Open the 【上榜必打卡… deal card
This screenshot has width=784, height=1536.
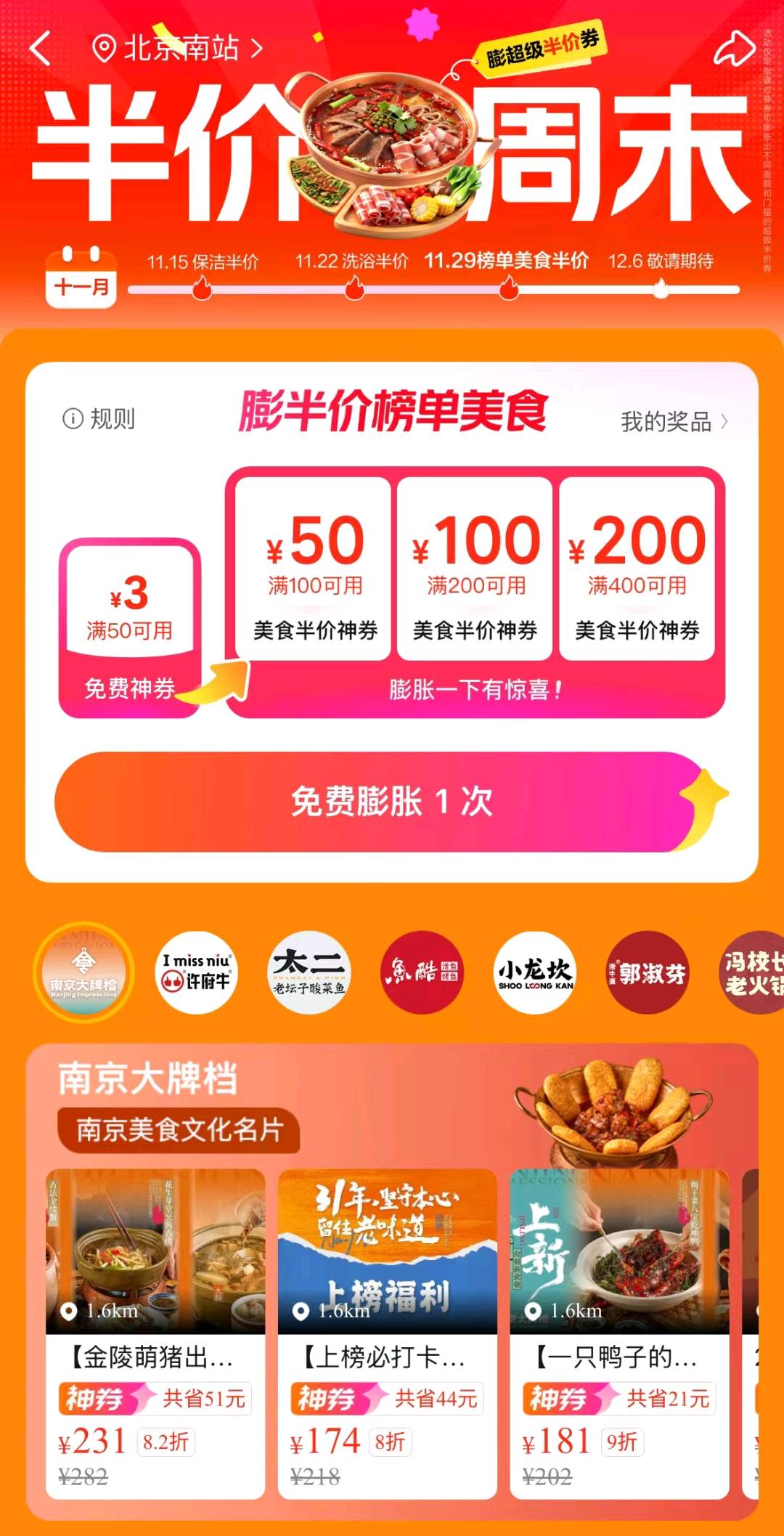point(388,1333)
